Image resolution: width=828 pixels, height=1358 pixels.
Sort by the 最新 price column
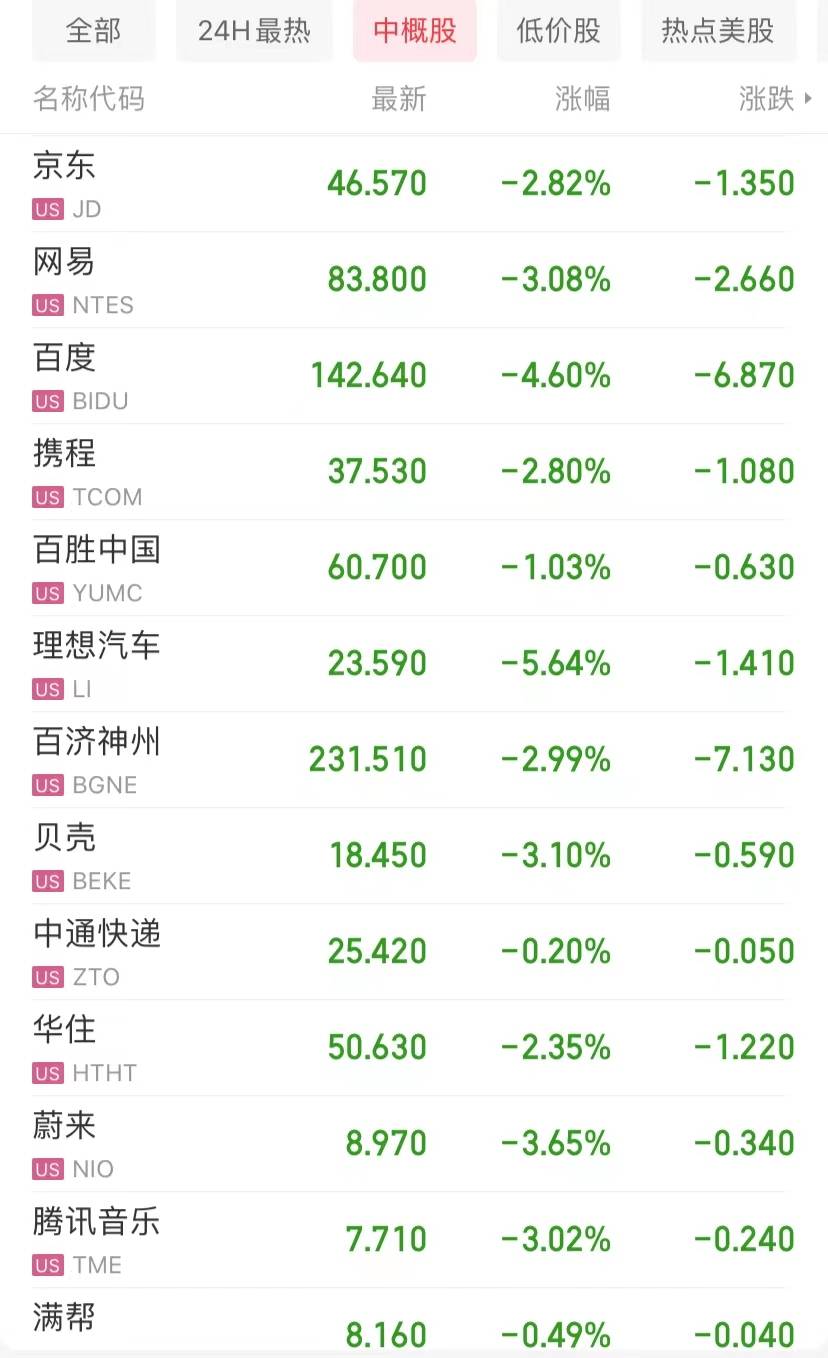click(x=400, y=99)
